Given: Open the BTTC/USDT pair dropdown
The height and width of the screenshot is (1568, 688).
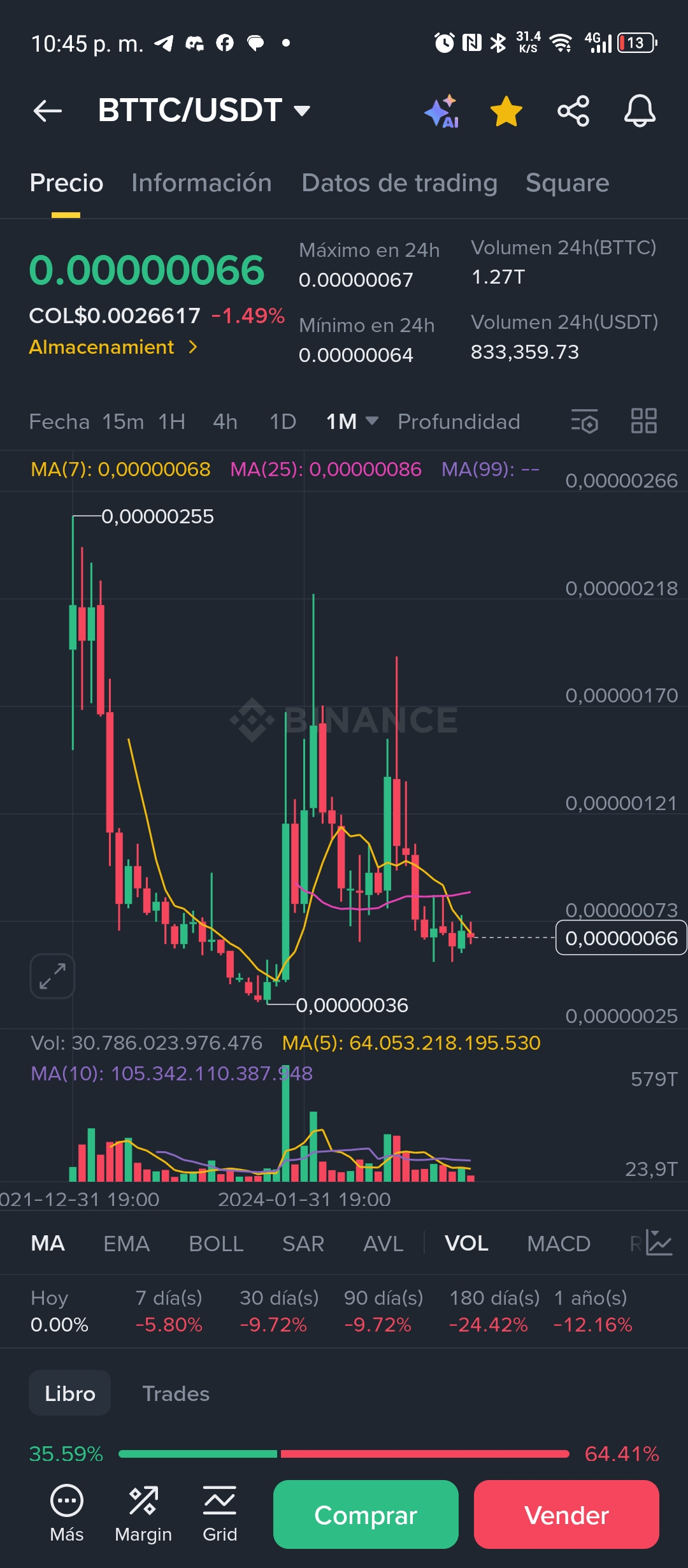Looking at the screenshot, I should (x=204, y=110).
